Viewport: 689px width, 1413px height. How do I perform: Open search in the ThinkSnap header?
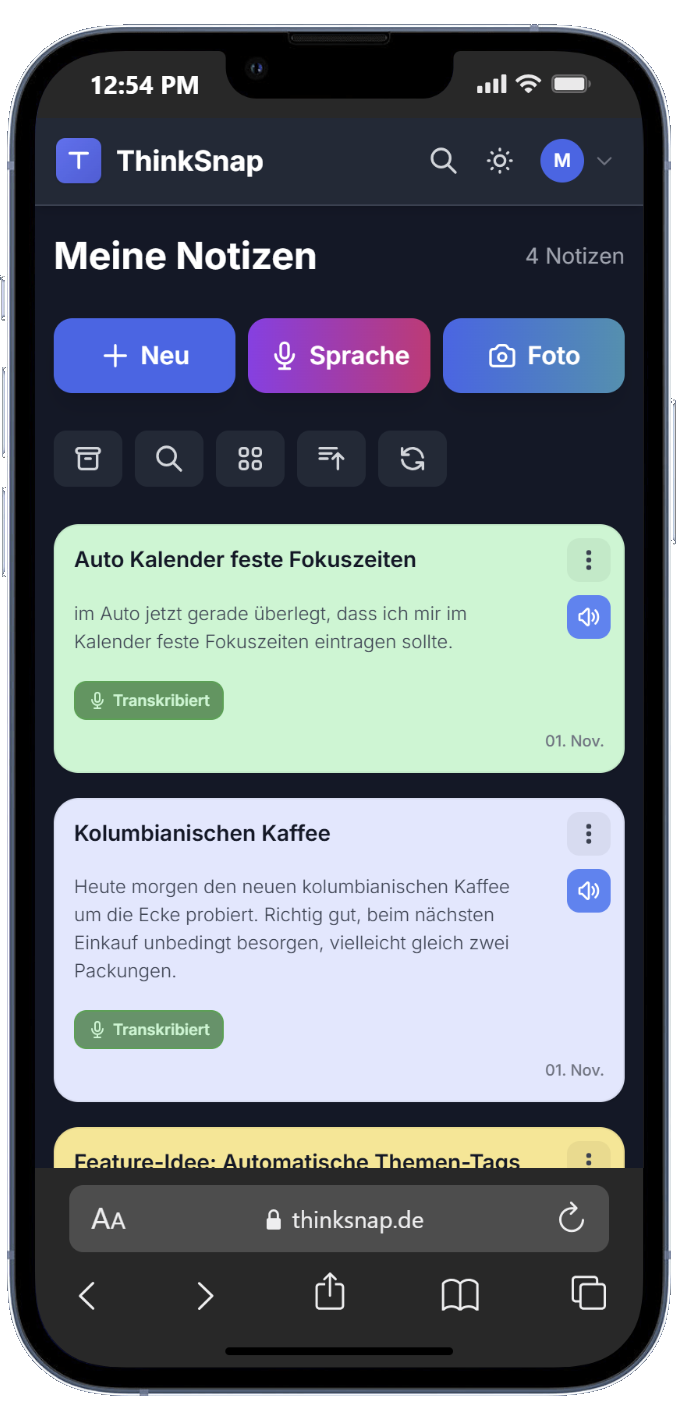click(x=443, y=161)
